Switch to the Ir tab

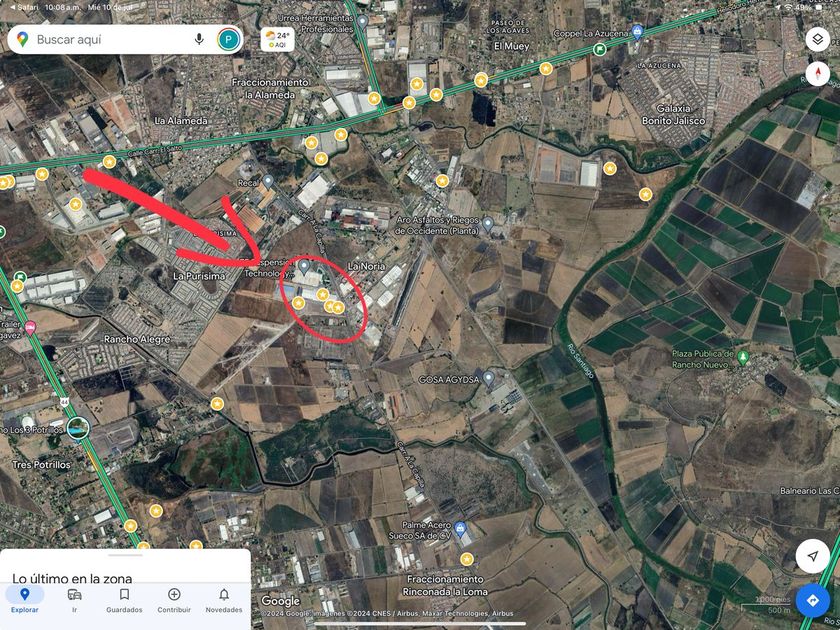(x=74, y=600)
